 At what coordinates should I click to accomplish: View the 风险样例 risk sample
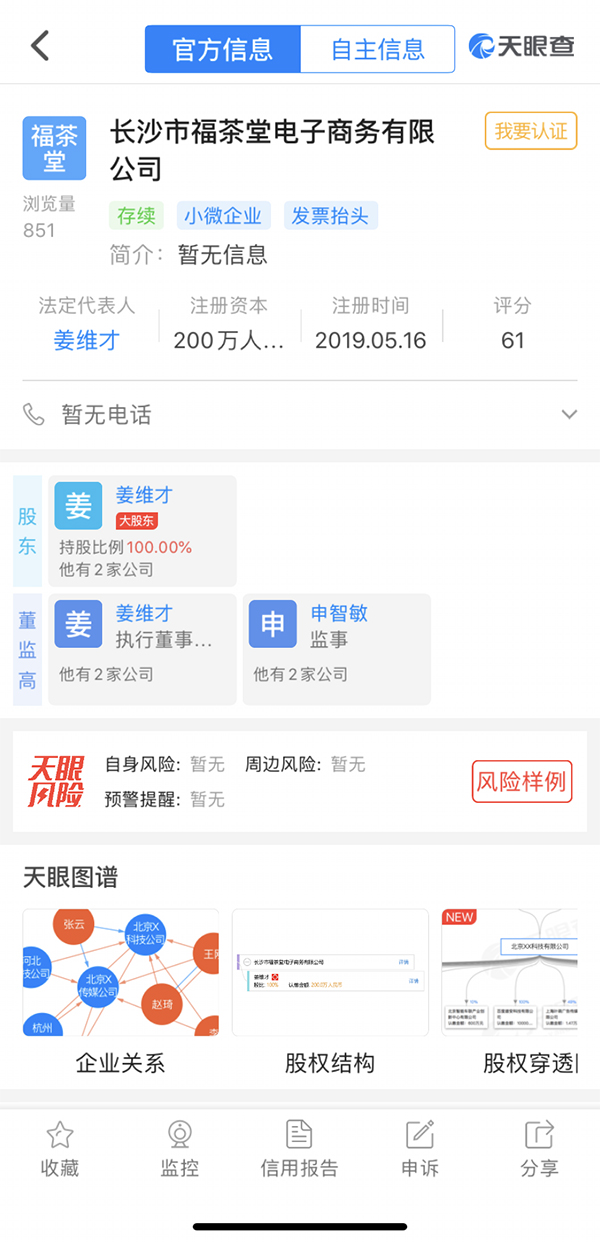click(521, 781)
